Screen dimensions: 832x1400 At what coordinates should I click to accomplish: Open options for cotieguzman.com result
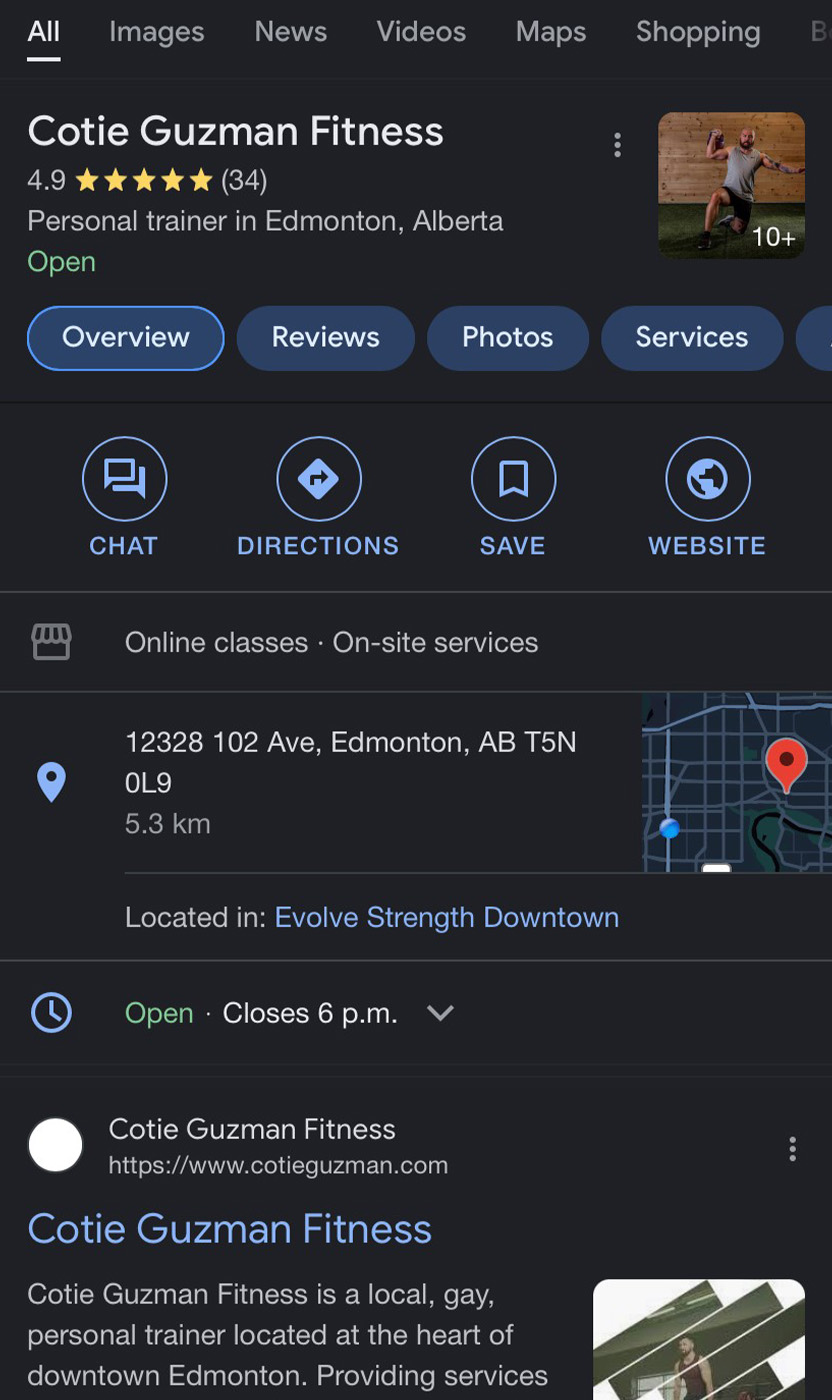coord(792,1149)
